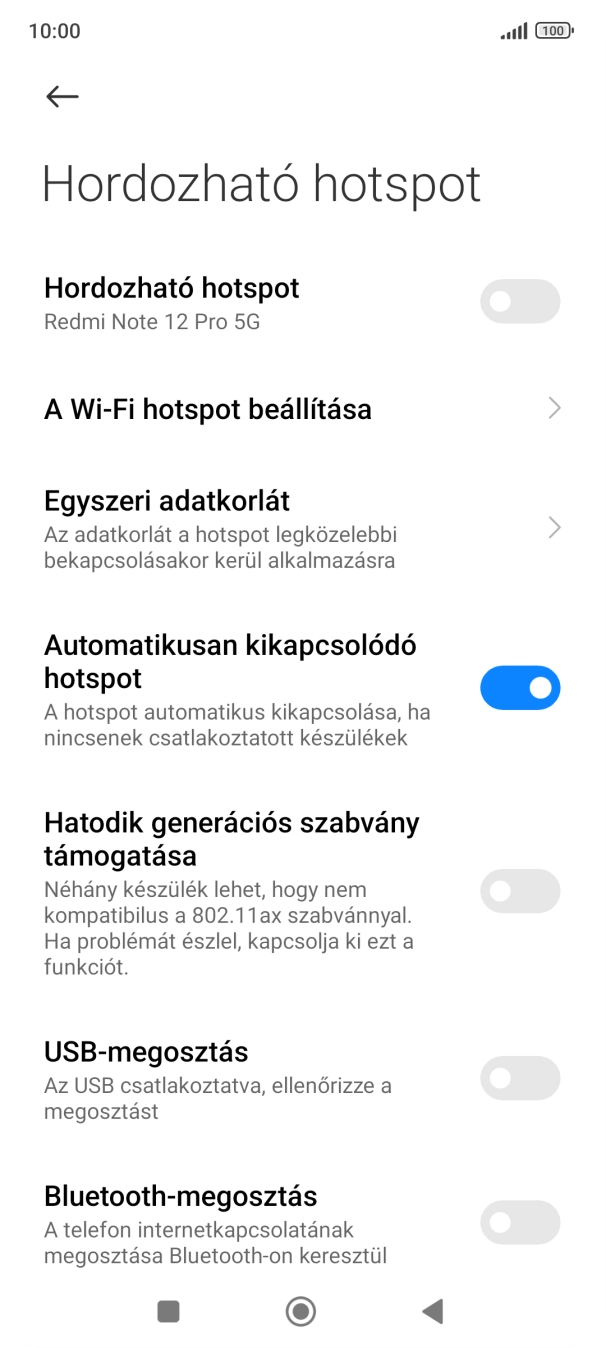Tap the system back triangle button
Viewport: 606px width, 1348px height.
point(432,1311)
